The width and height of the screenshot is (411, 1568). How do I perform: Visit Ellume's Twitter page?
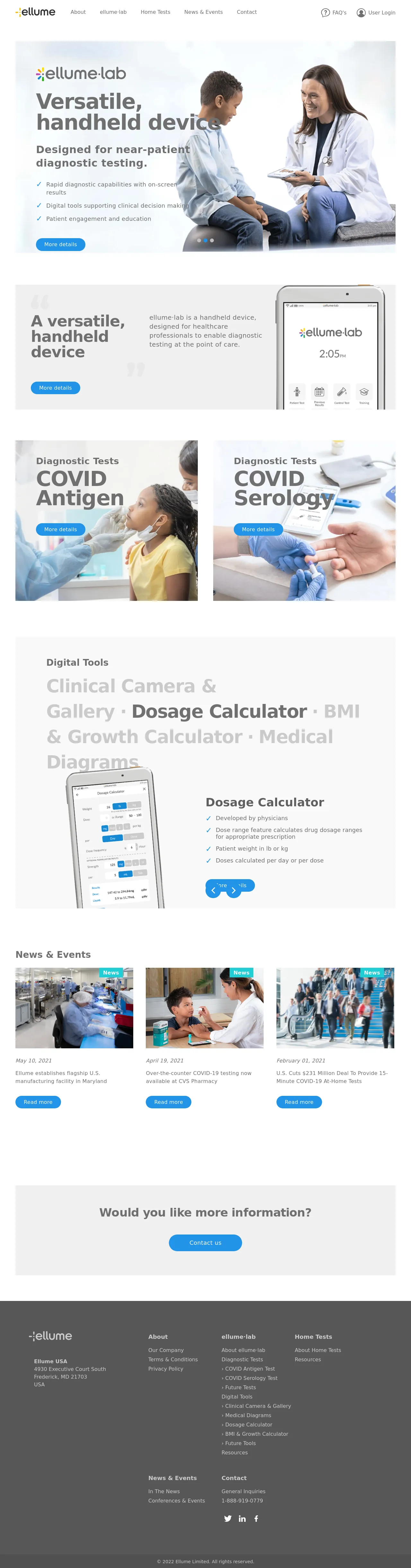(x=228, y=1518)
